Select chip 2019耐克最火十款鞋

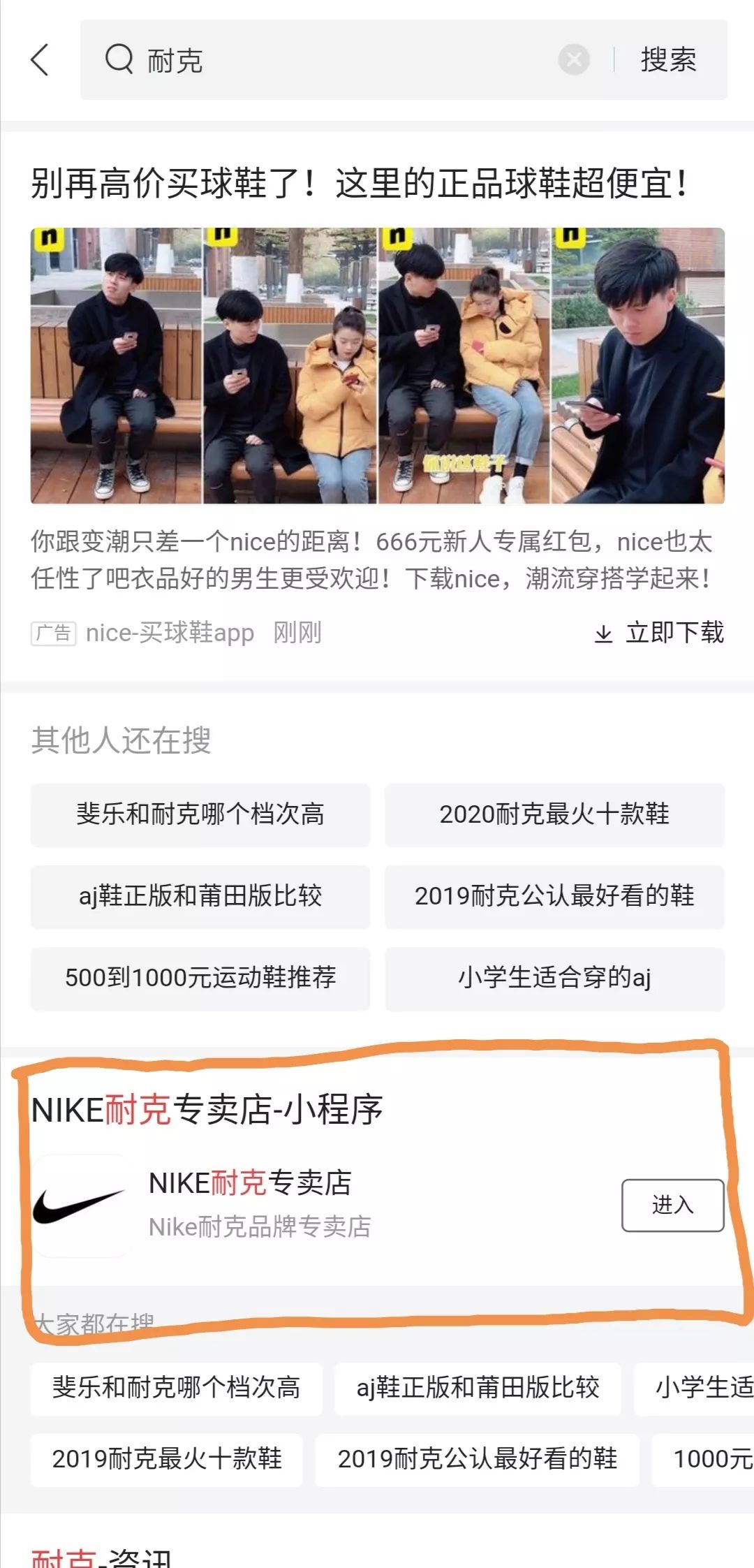tap(167, 1460)
